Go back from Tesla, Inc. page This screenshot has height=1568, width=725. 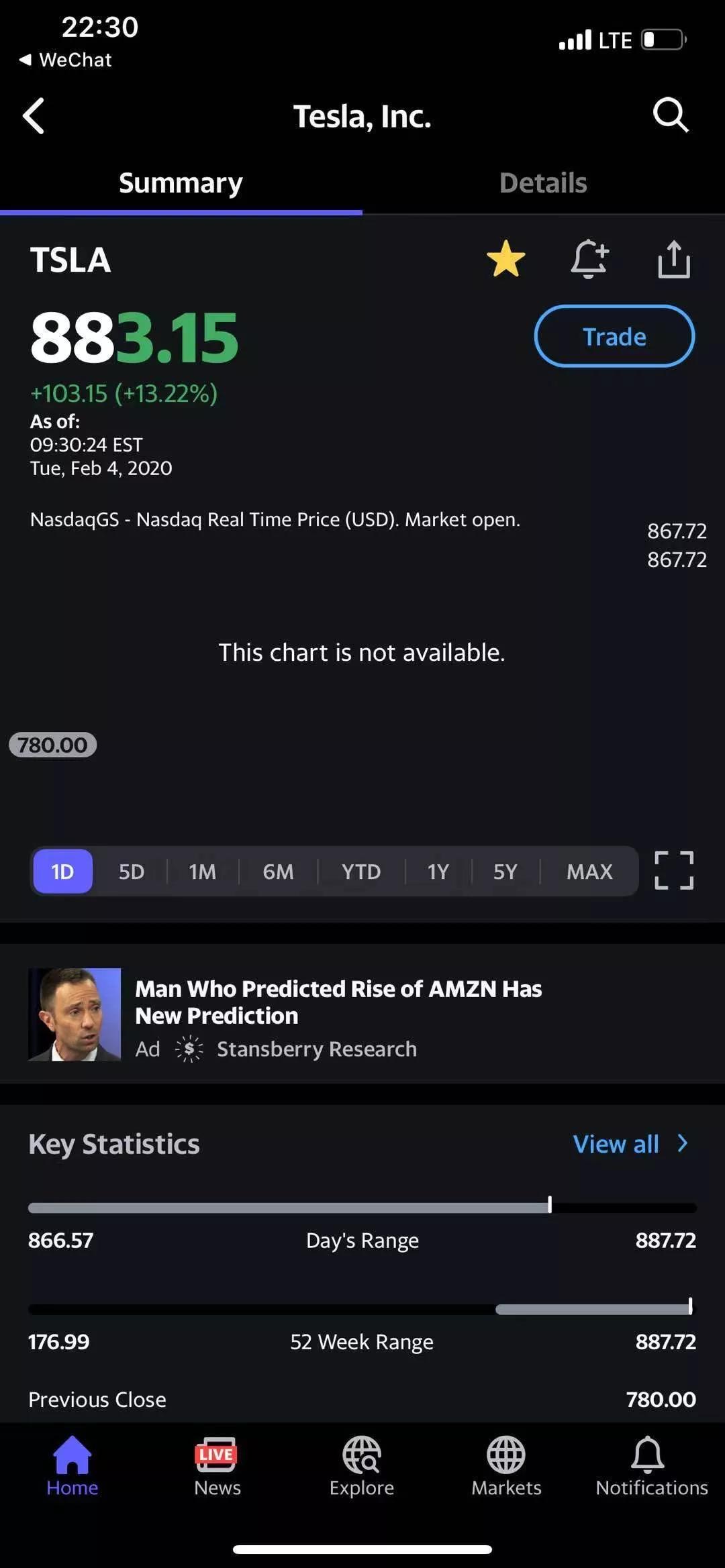pos(34,116)
